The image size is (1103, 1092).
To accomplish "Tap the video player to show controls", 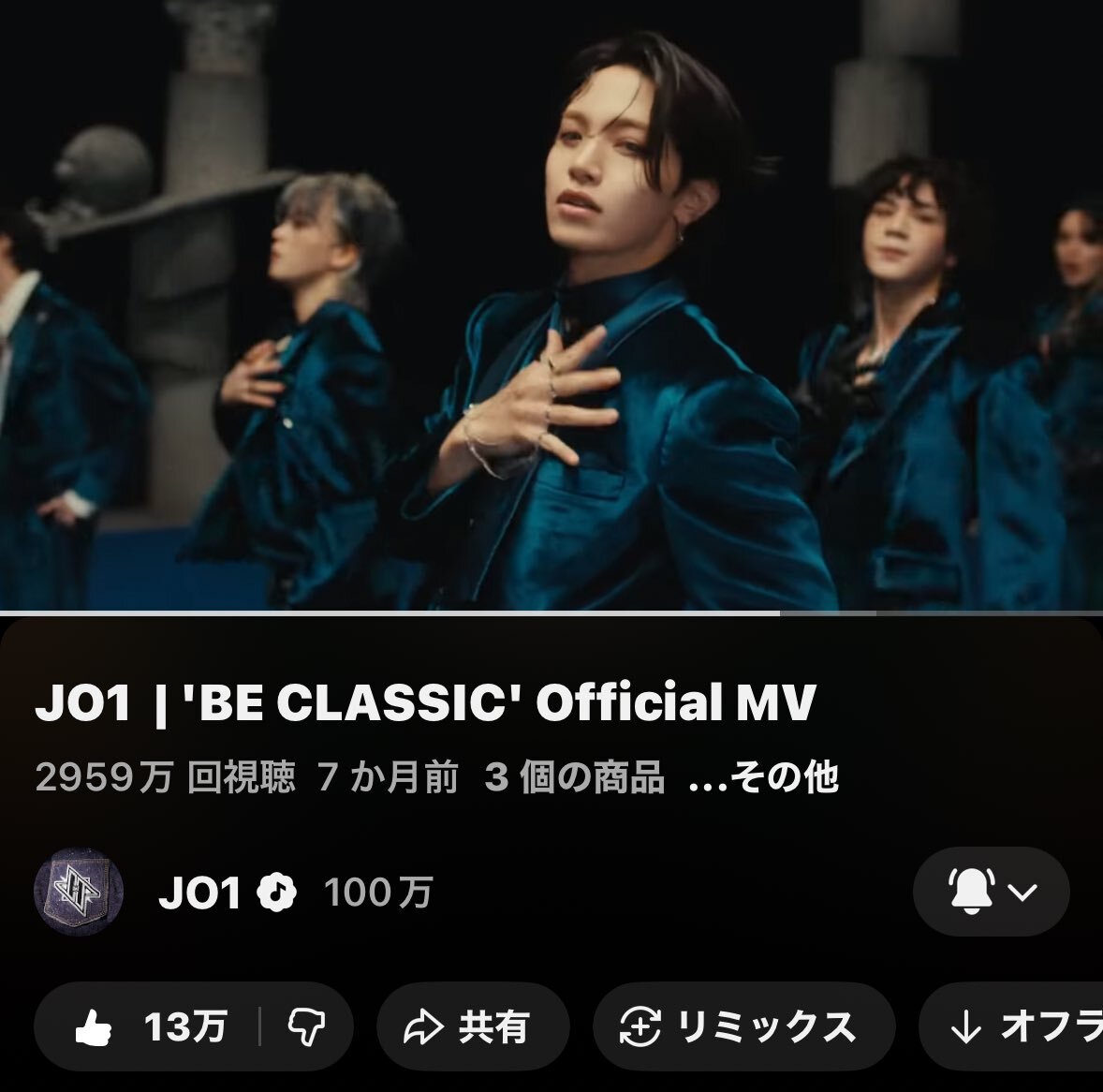I will [551, 305].
